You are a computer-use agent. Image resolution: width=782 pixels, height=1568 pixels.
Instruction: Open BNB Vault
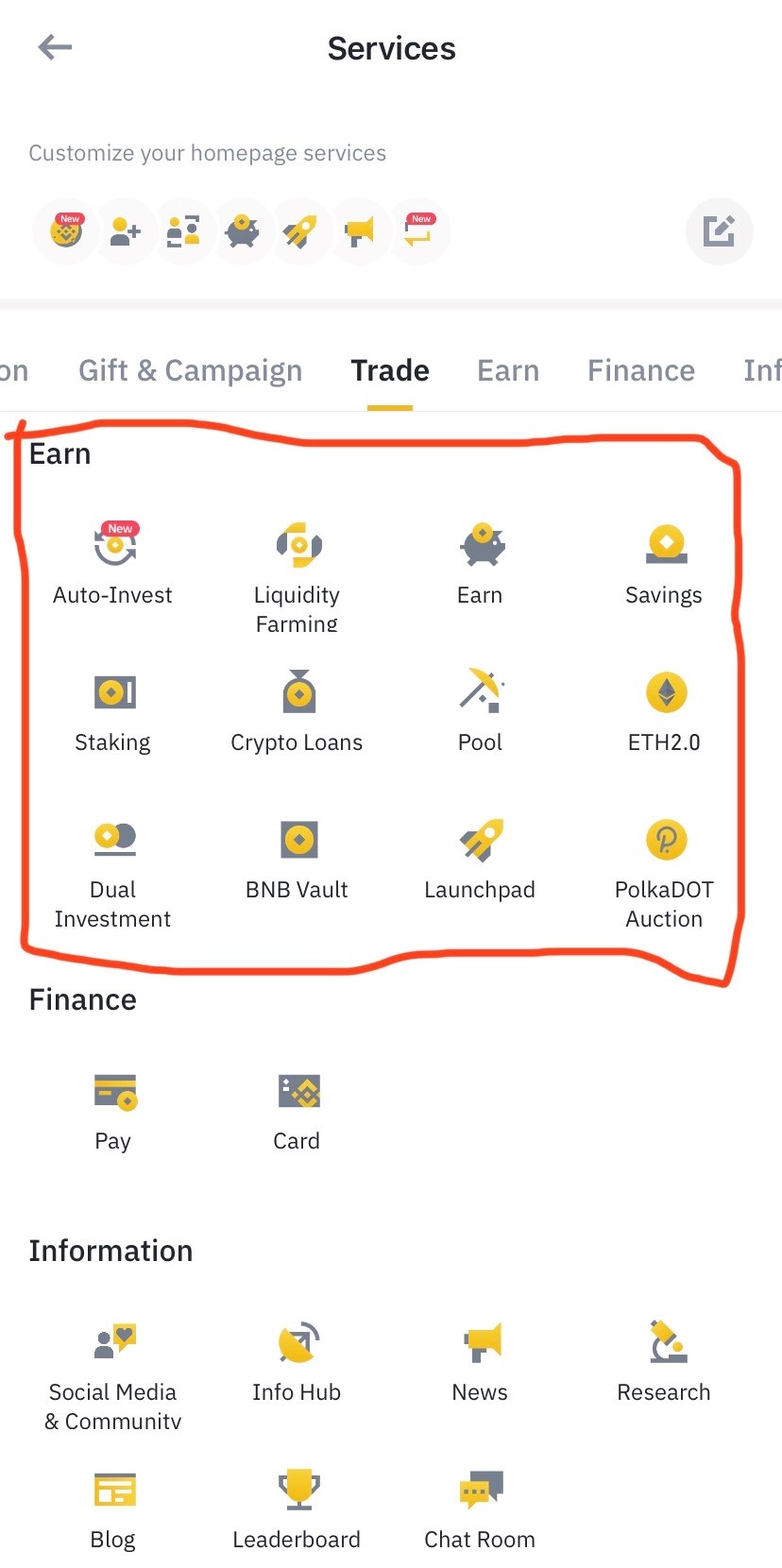[297, 860]
